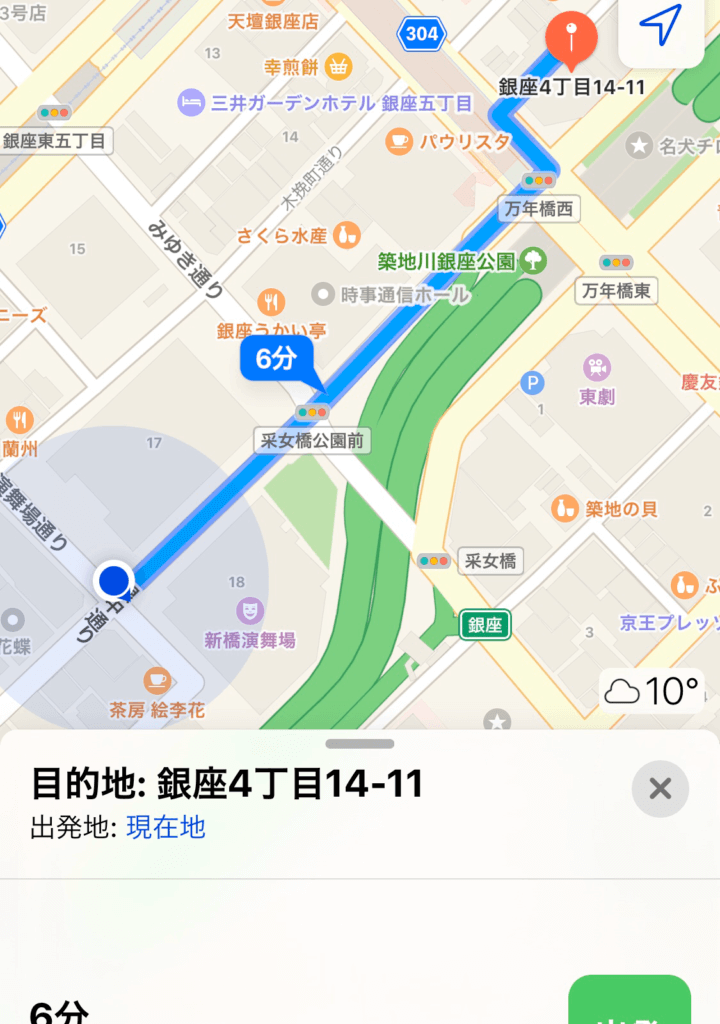720x1024 pixels.
Task: Select the さくら水産 marker
Action: point(346,236)
